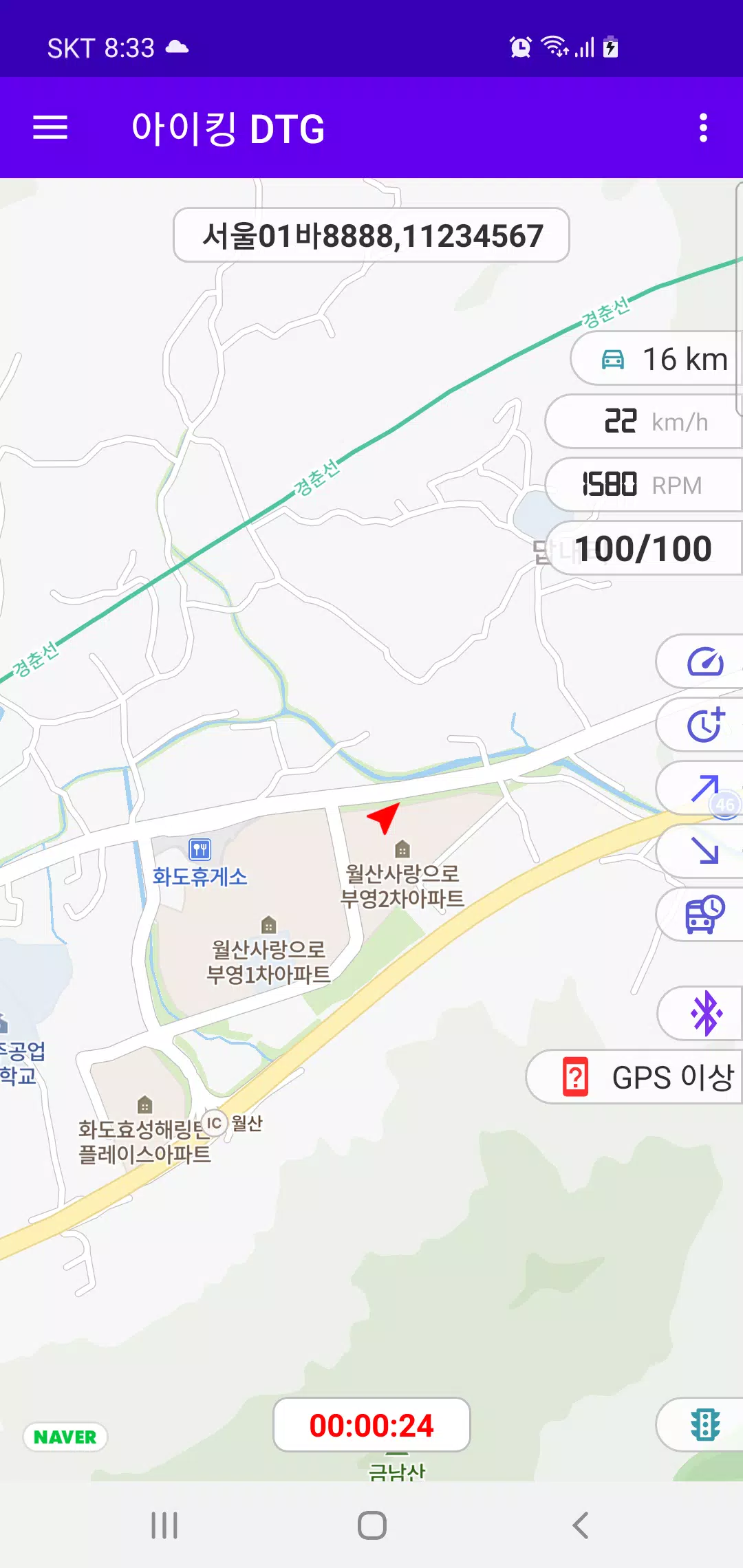The width and height of the screenshot is (743, 1568).
Task: Toggle the Bluetooth connection
Action: pos(705,1013)
